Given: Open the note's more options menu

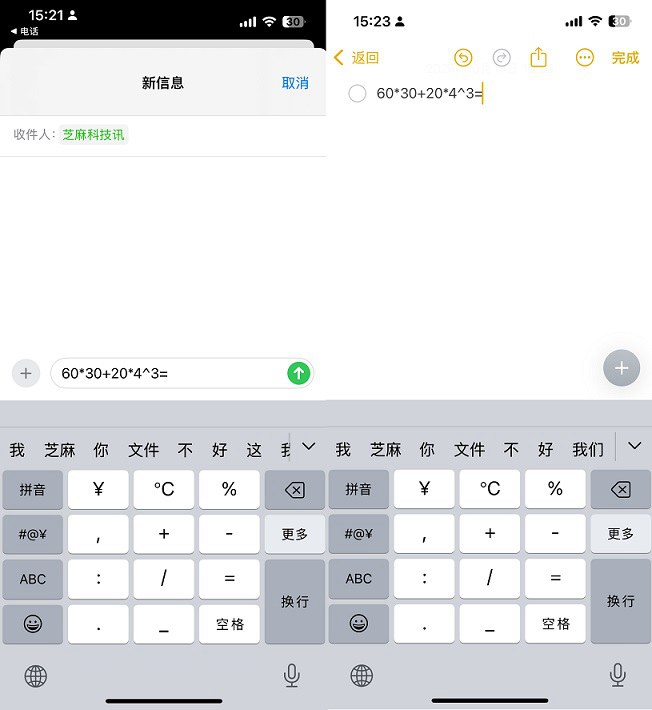Looking at the screenshot, I should pos(585,58).
